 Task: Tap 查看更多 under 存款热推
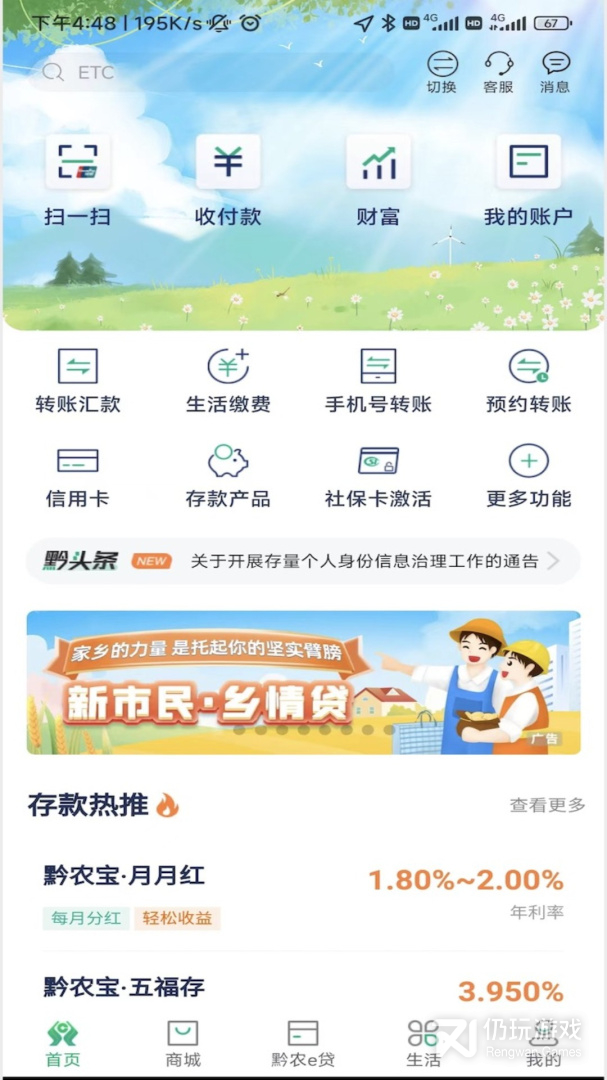pos(547,804)
